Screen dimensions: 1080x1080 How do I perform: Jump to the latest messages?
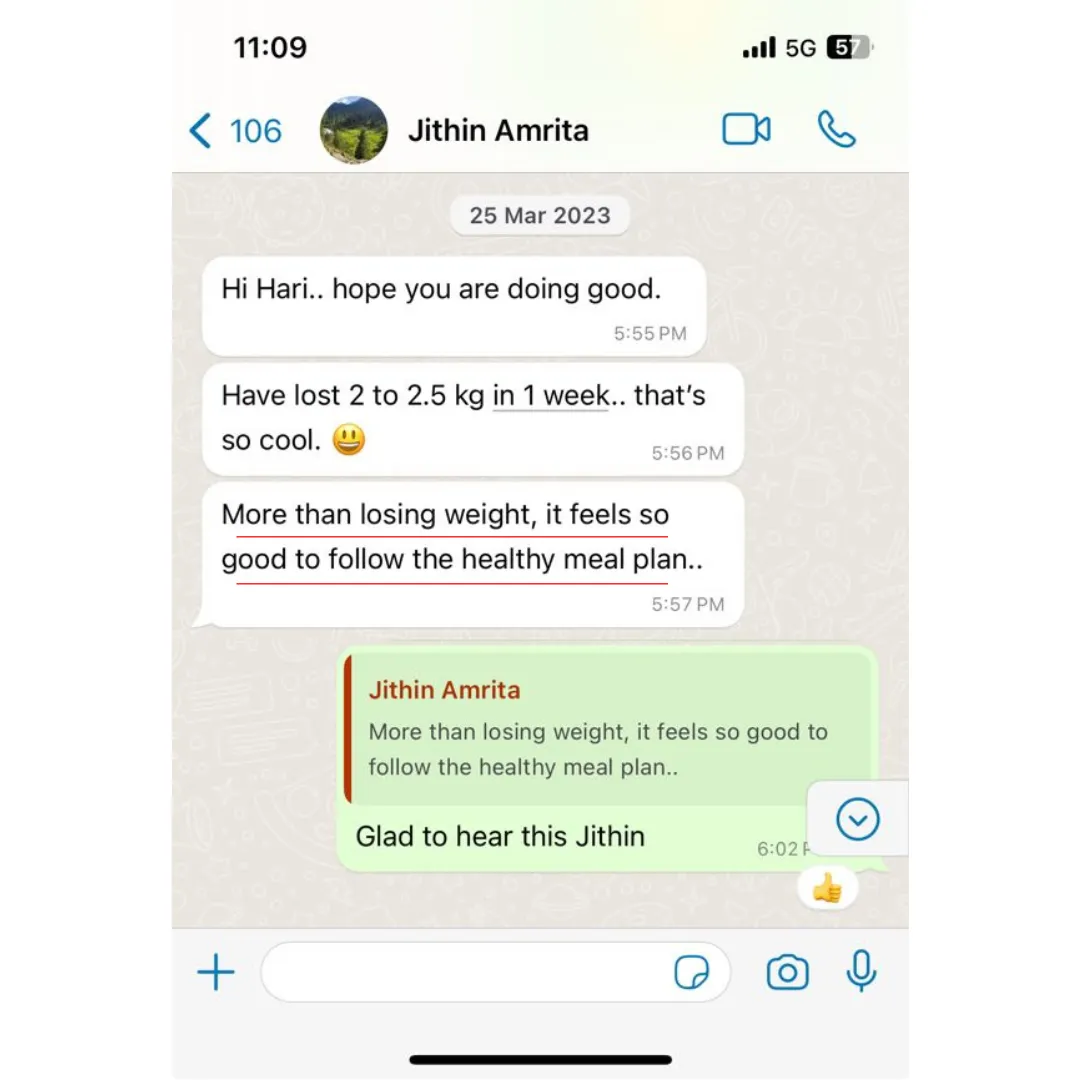858,819
